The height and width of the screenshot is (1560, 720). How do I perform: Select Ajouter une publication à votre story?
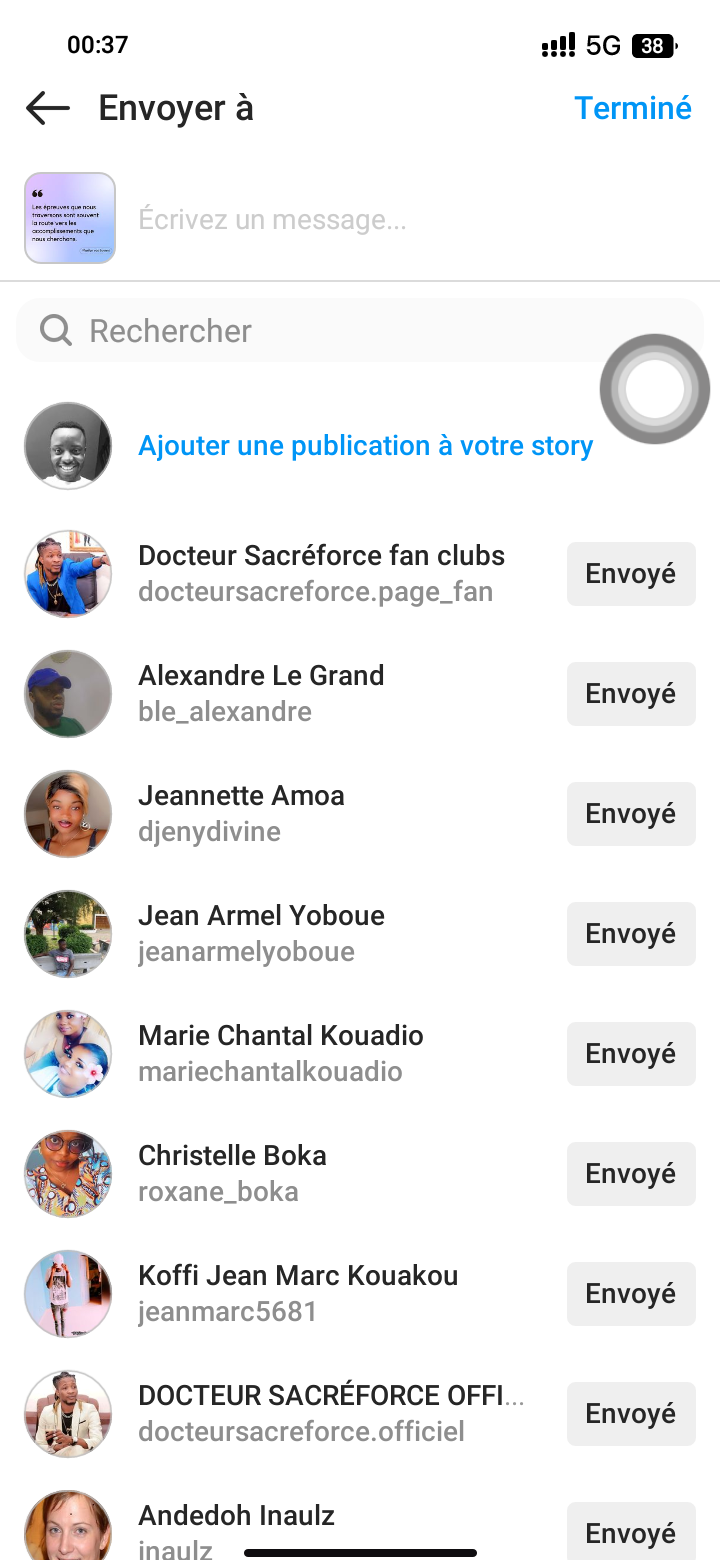pos(365,446)
